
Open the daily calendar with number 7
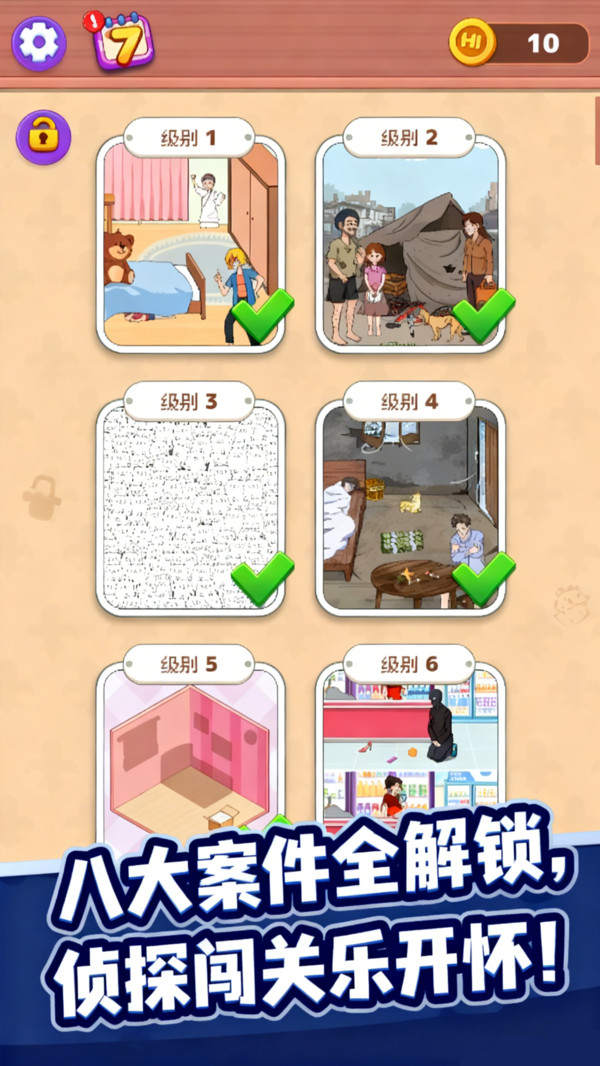[123, 43]
